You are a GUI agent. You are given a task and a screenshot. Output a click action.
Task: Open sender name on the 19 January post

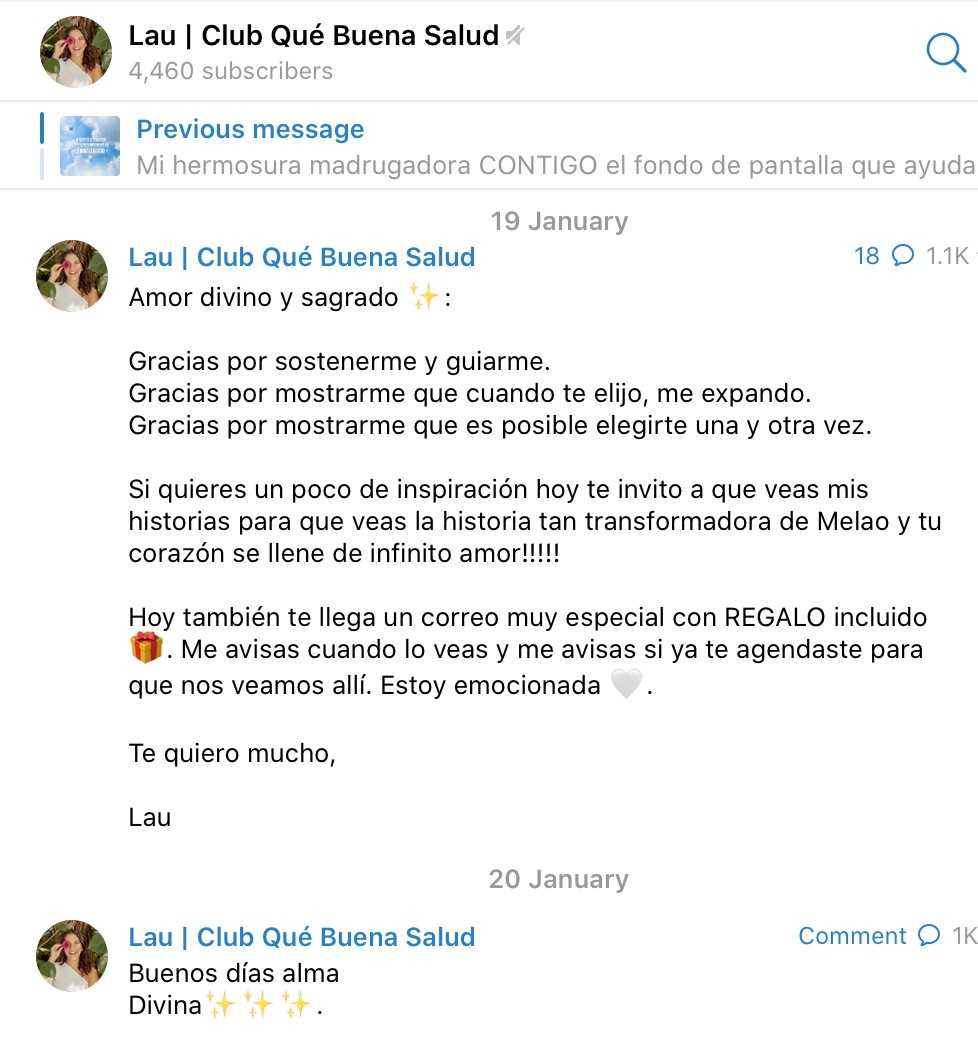click(301, 257)
